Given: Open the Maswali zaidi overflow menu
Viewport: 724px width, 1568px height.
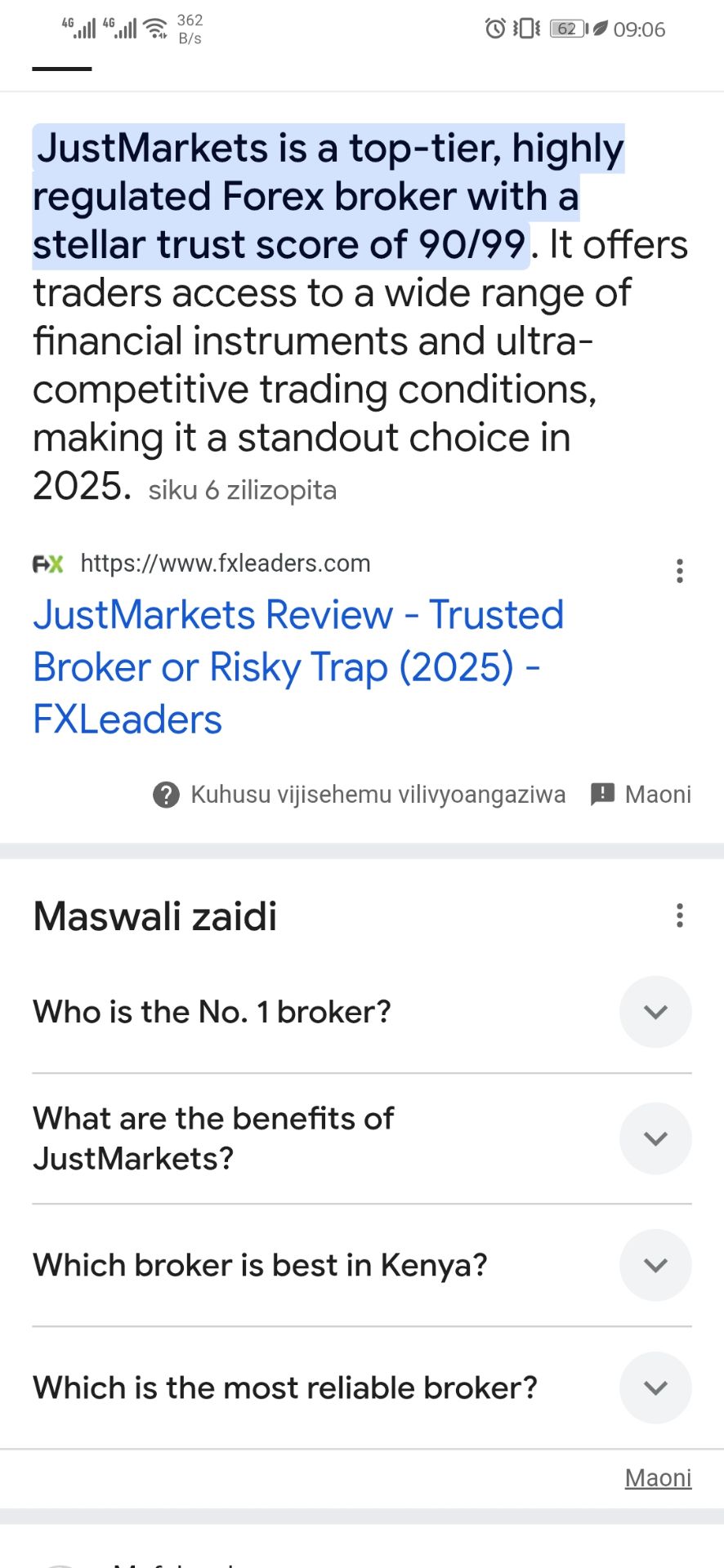Looking at the screenshot, I should tap(679, 915).
